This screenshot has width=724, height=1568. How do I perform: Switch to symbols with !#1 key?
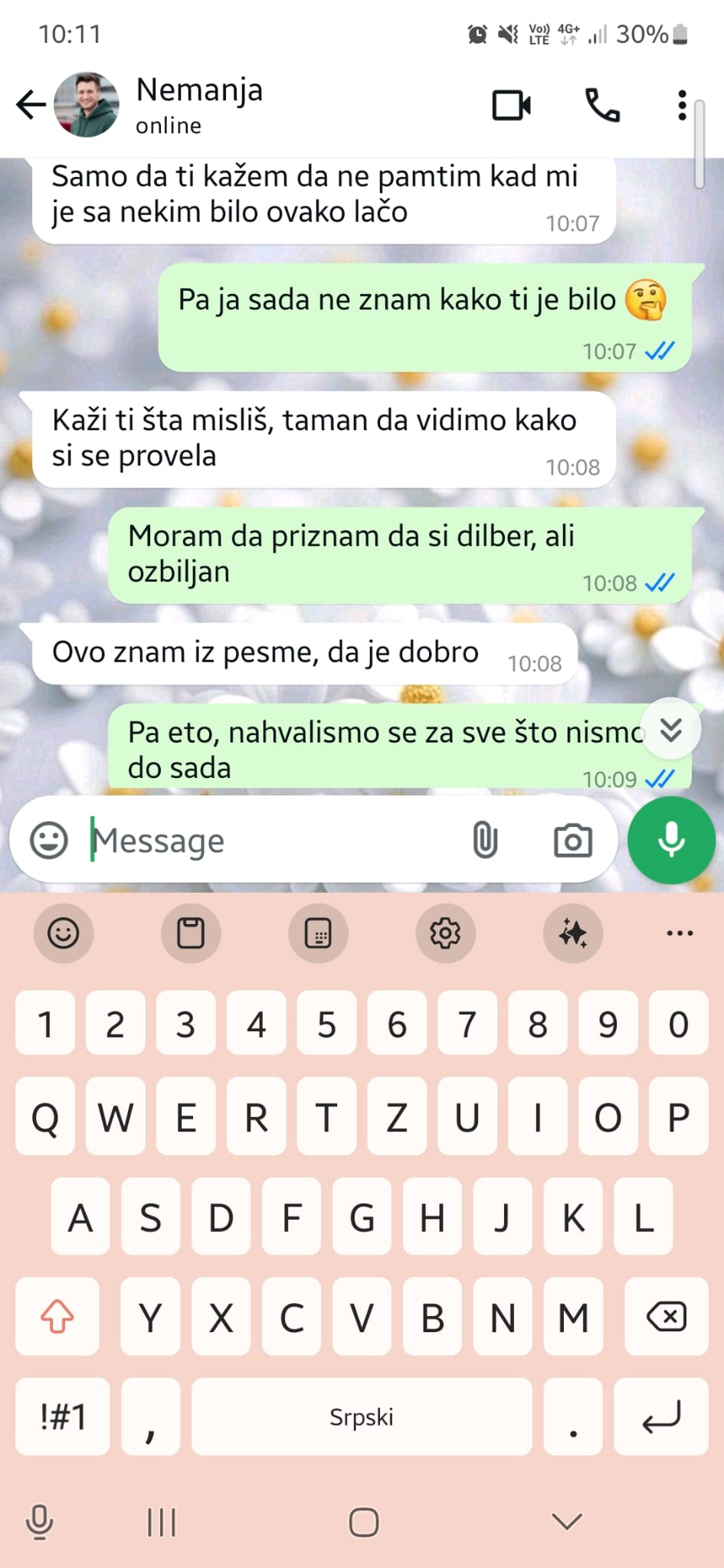click(x=63, y=1416)
